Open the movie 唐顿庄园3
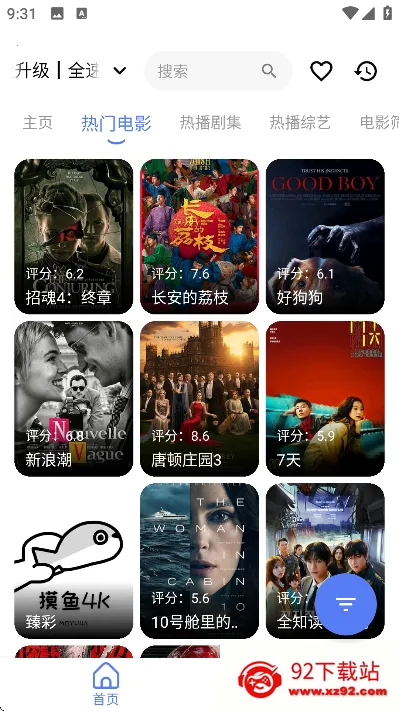 200,399
